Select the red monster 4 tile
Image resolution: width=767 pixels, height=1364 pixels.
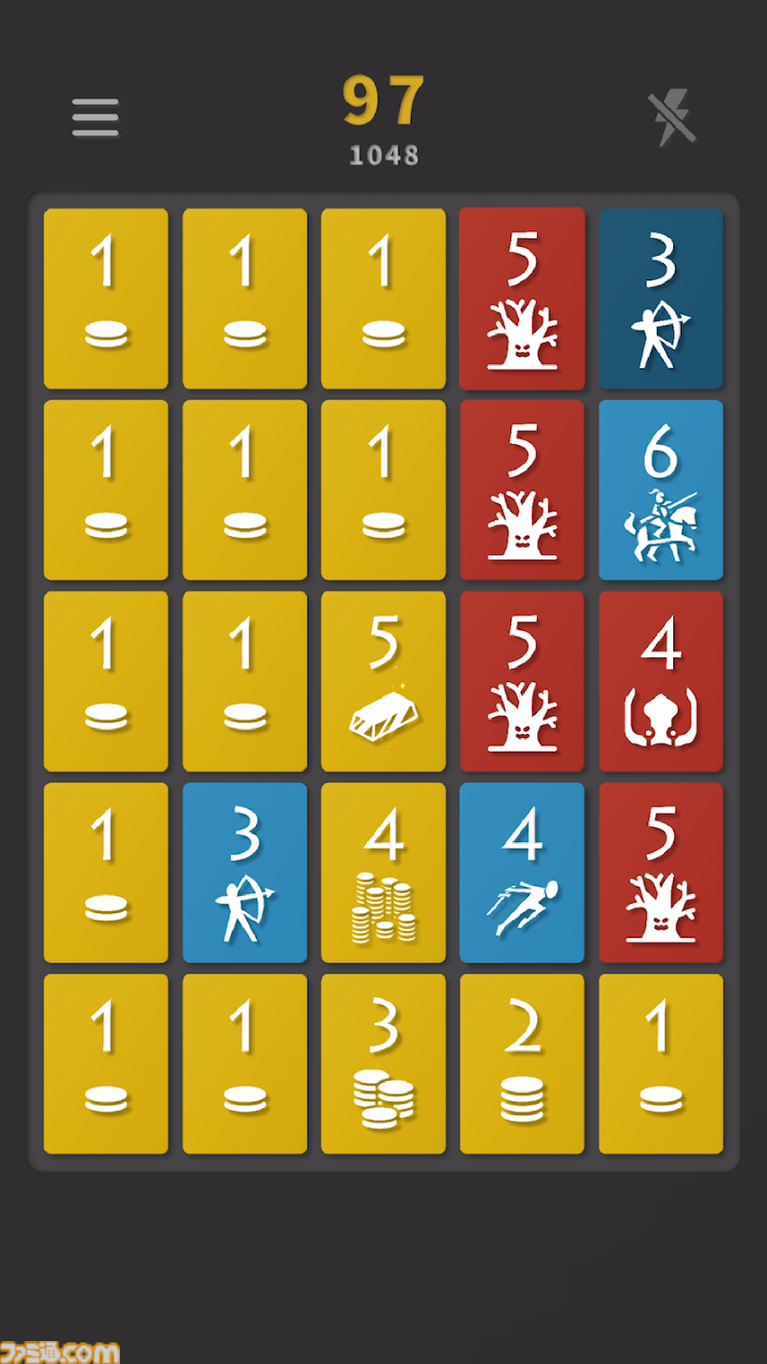[x=661, y=681]
